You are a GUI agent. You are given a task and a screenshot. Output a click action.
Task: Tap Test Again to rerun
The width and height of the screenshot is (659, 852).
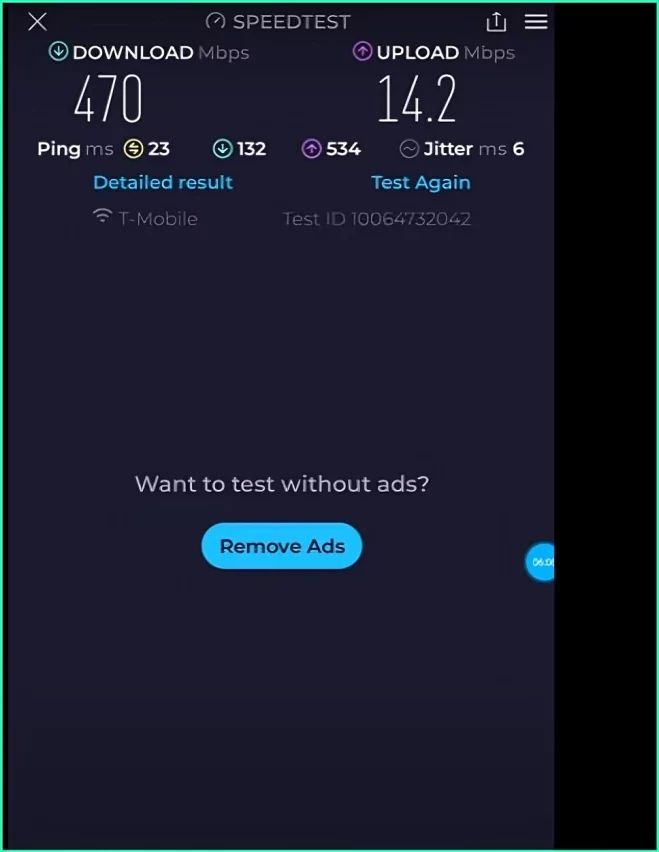pos(420,182)
